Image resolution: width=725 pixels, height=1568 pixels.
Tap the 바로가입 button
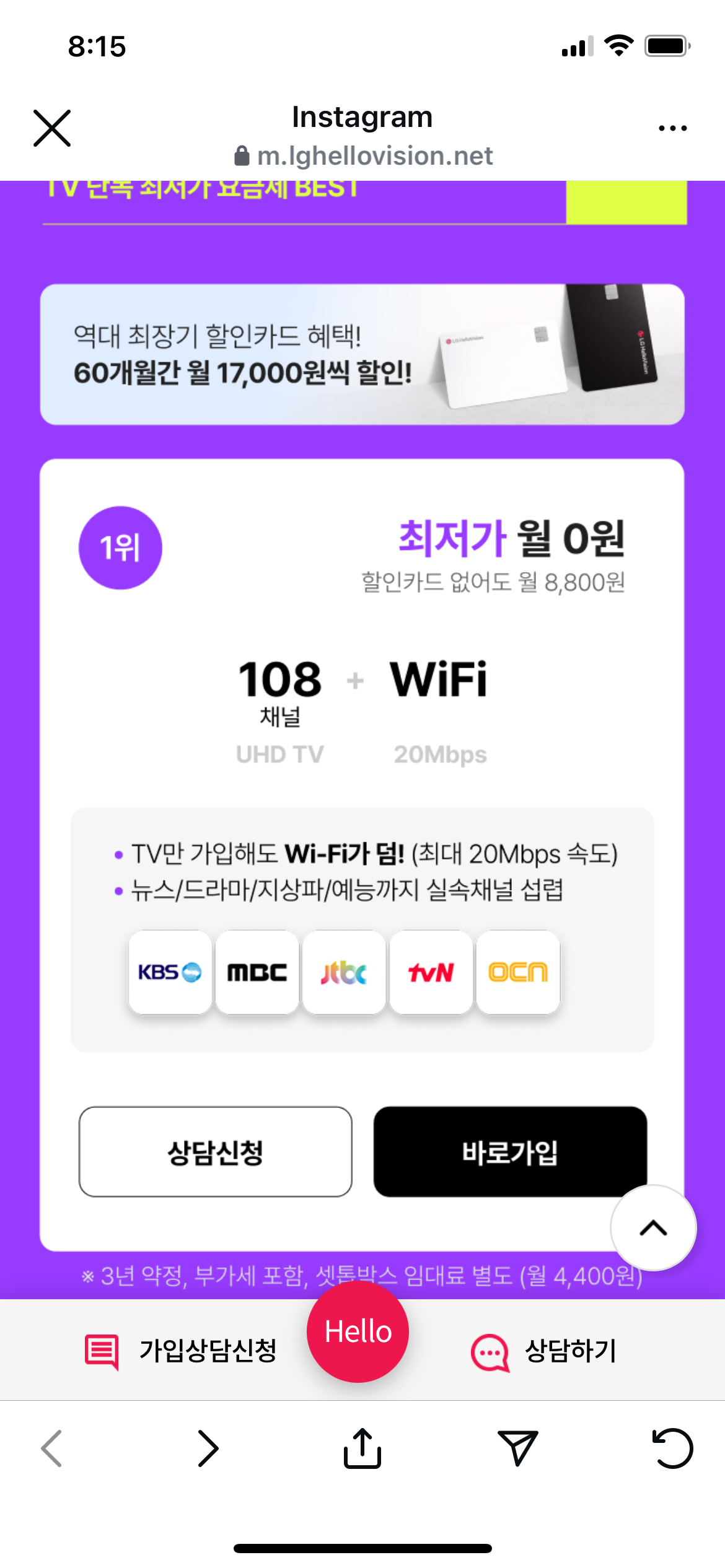click(509, 1152)
